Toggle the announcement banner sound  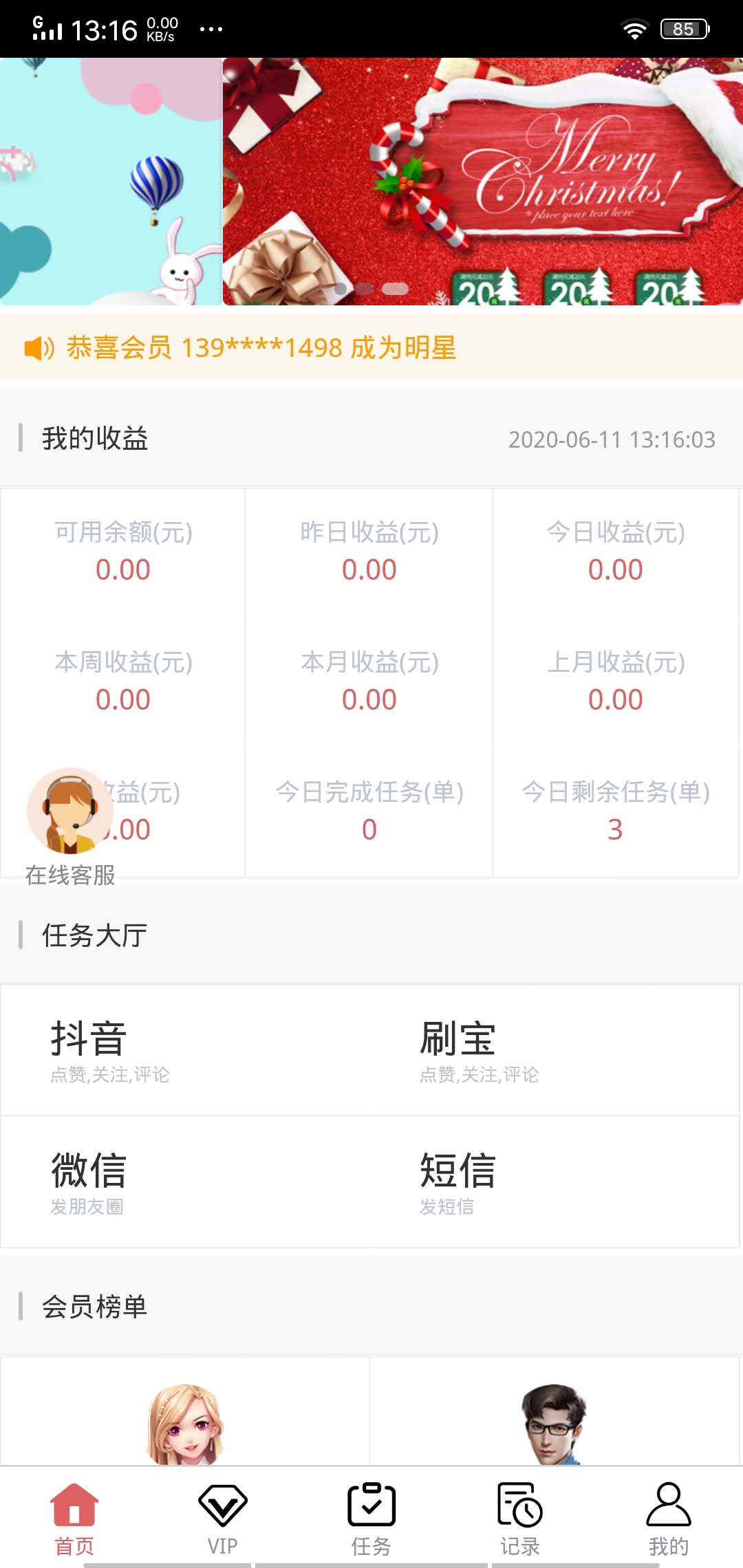coord(38,349)
